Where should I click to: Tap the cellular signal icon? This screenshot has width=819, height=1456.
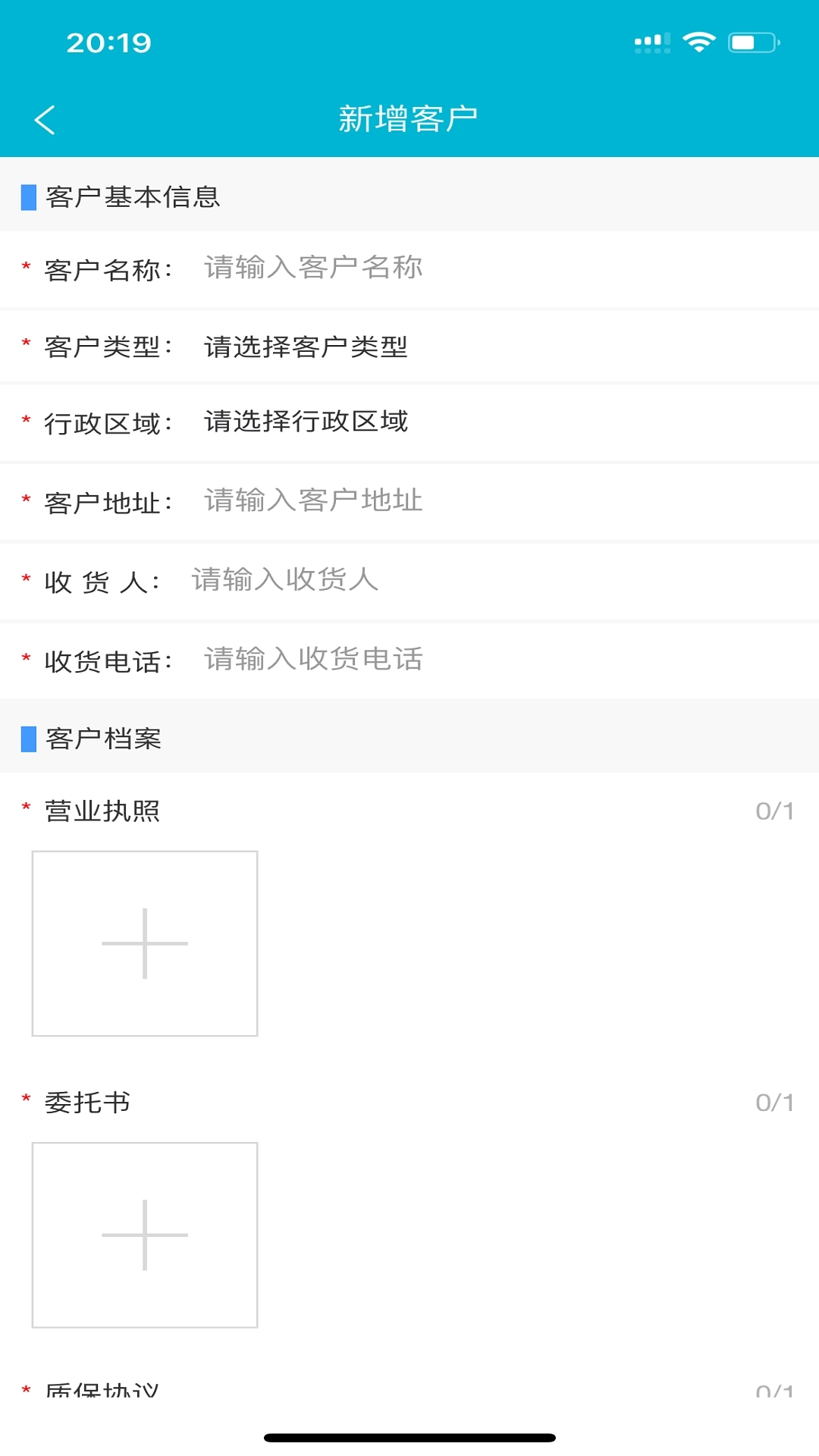(x=651, y=44)
